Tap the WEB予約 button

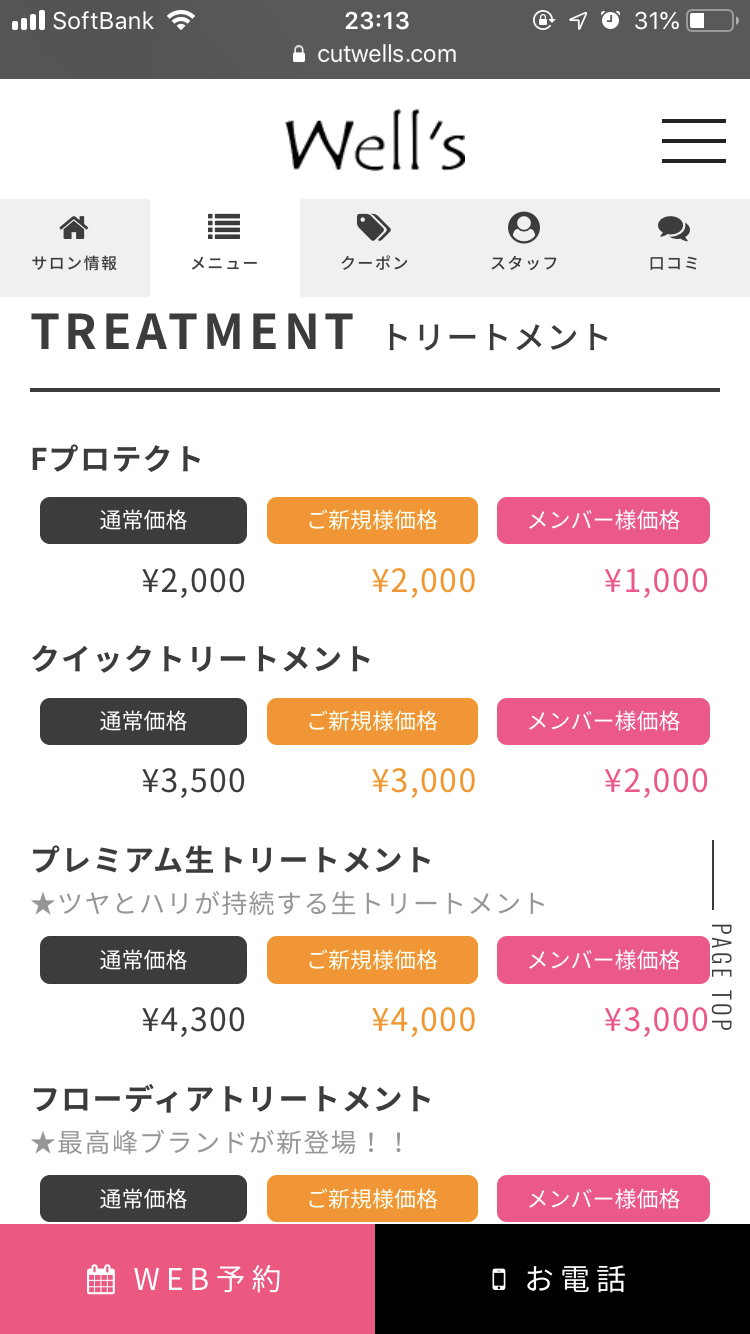[x=187, y=1279]
